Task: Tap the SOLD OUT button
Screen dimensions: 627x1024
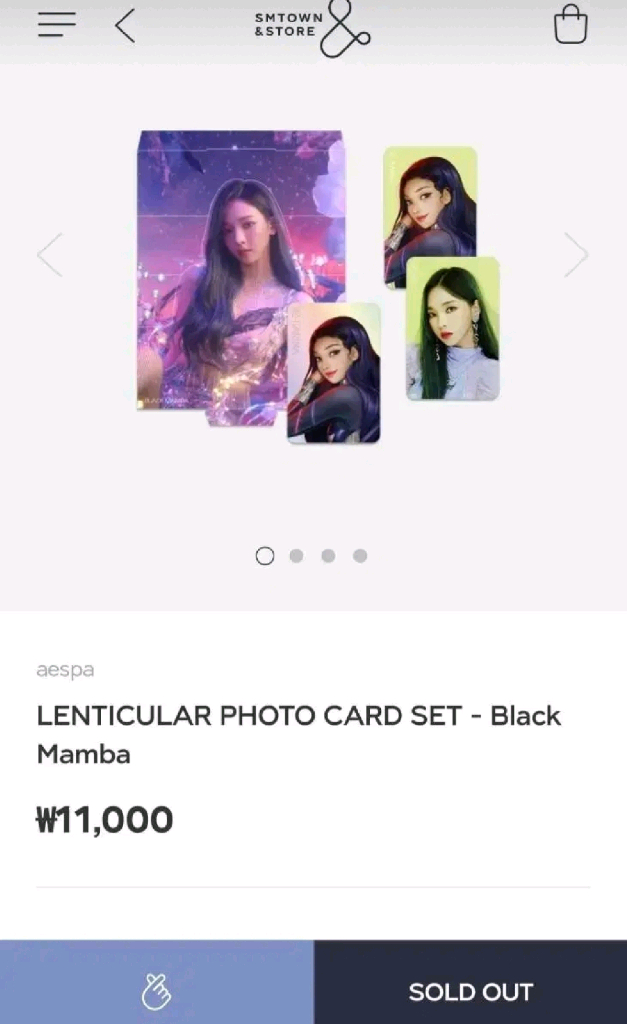Action: click(470, 990)
